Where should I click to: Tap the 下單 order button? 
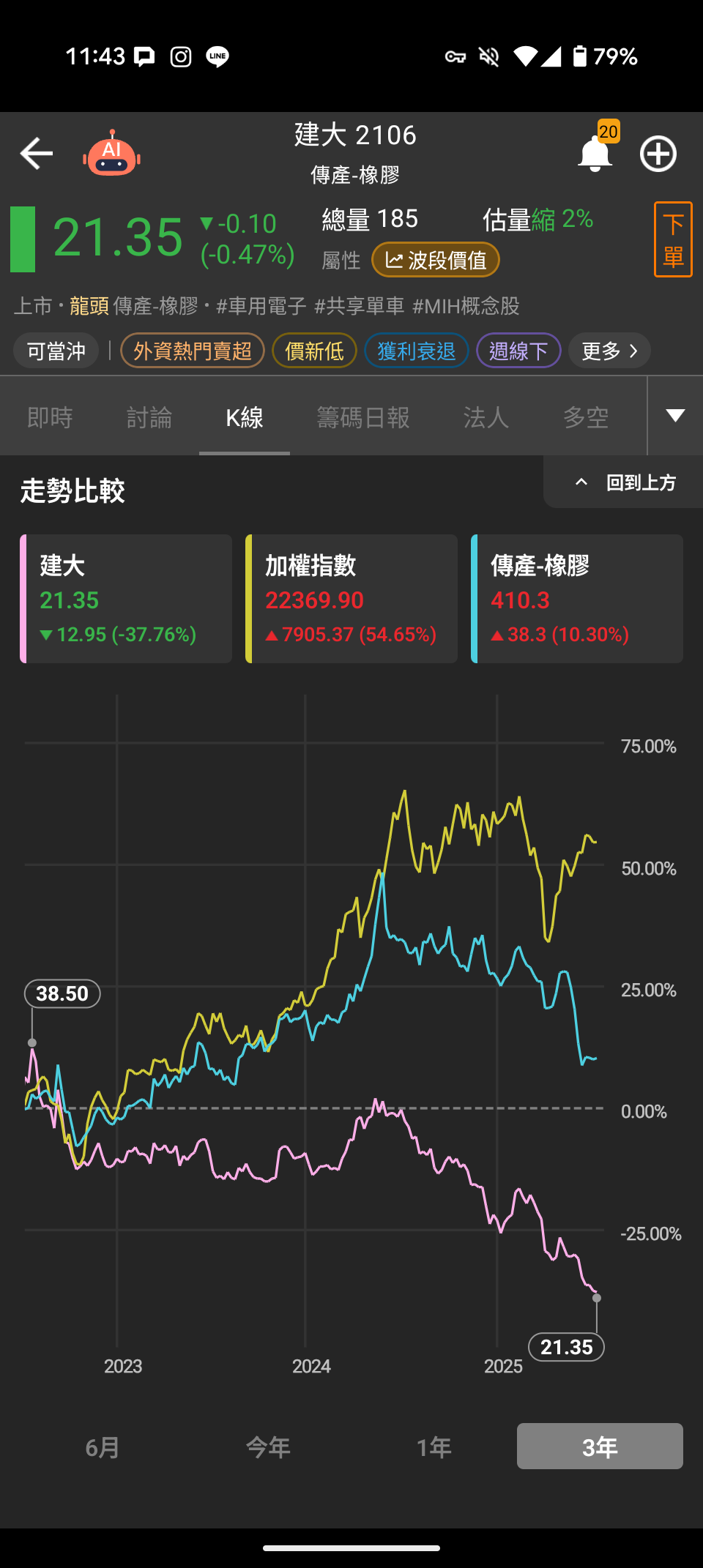pyautogui.click(x=672, y=239)
